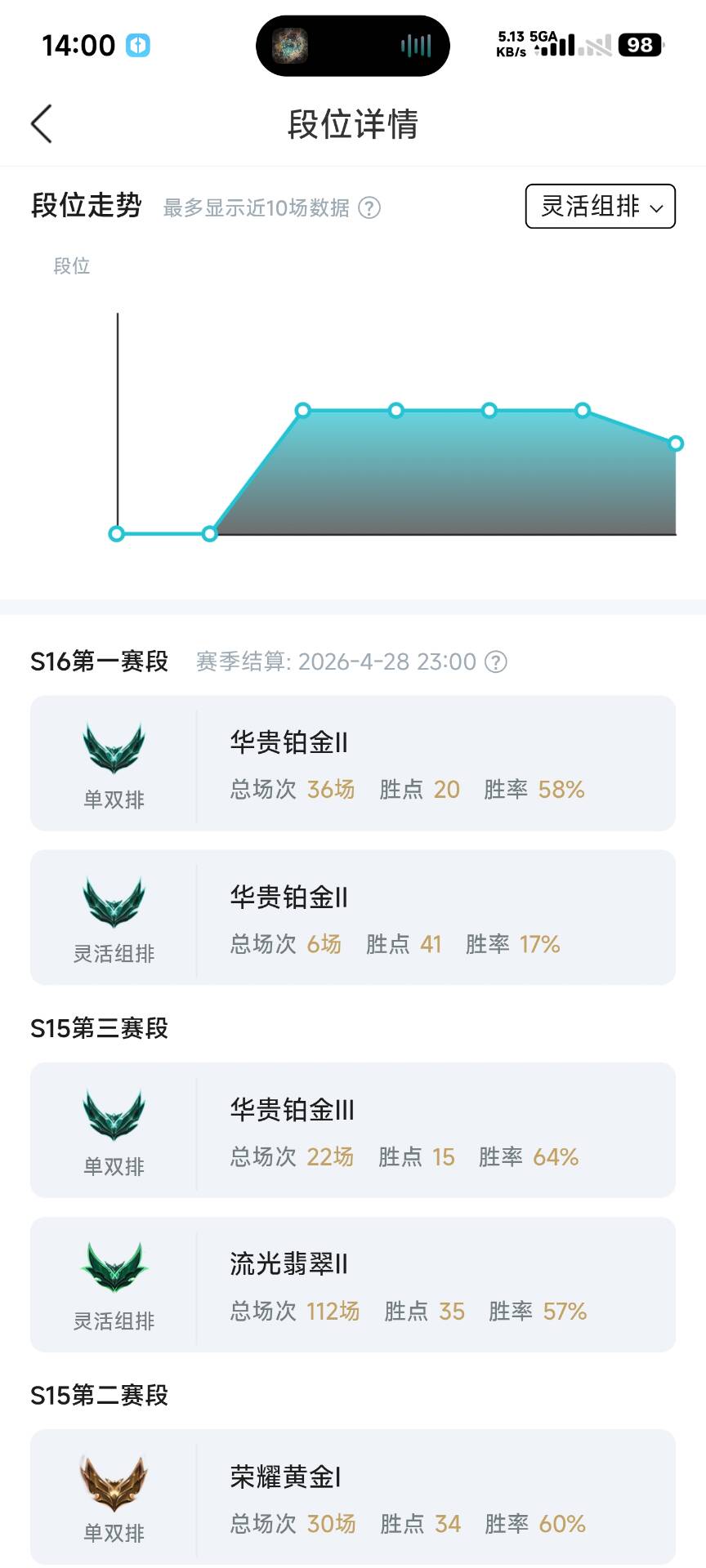Open S16 单双排 华贵铂金II card
Viewport: 706px width, 1568px height.
[353, 764]
